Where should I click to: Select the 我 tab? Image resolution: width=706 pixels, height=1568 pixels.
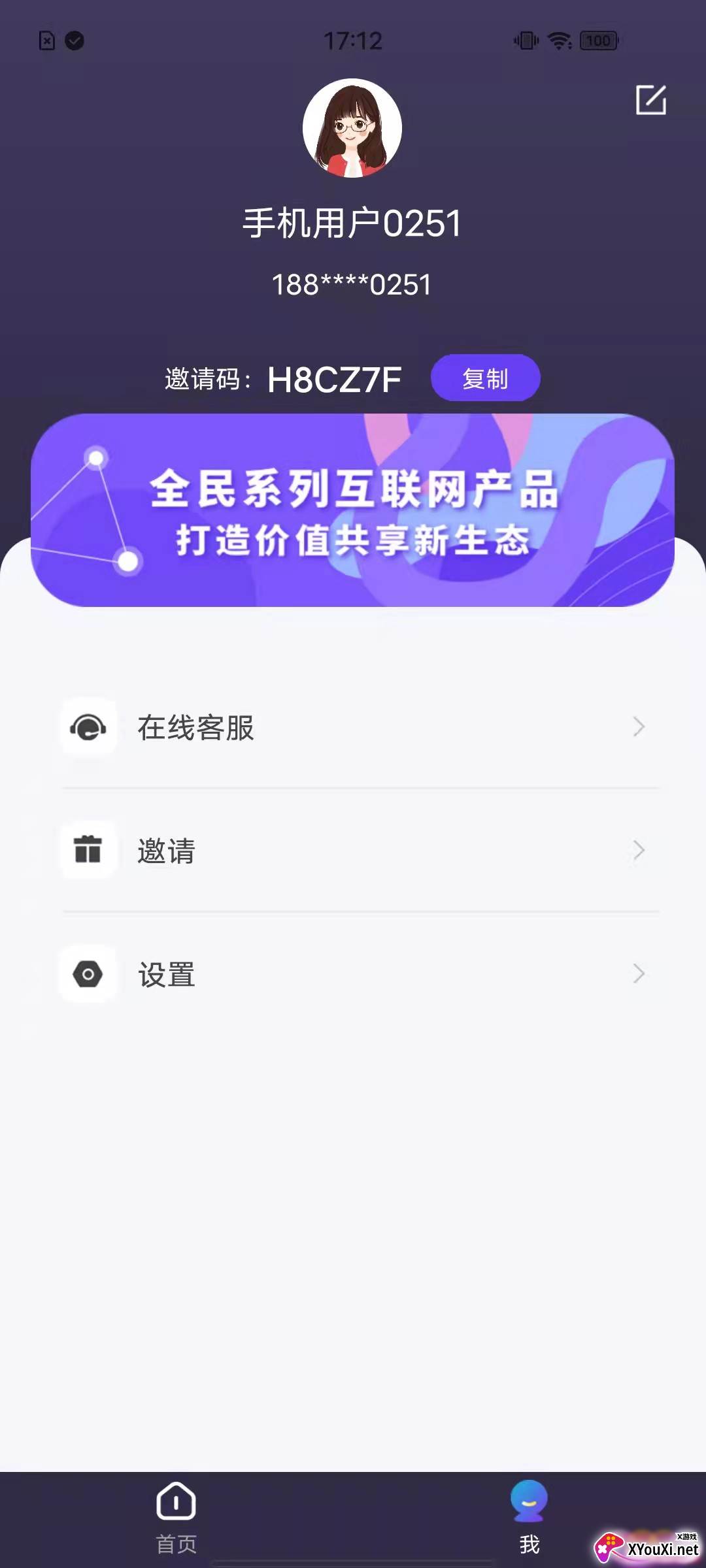click(x=529, y=1517)
